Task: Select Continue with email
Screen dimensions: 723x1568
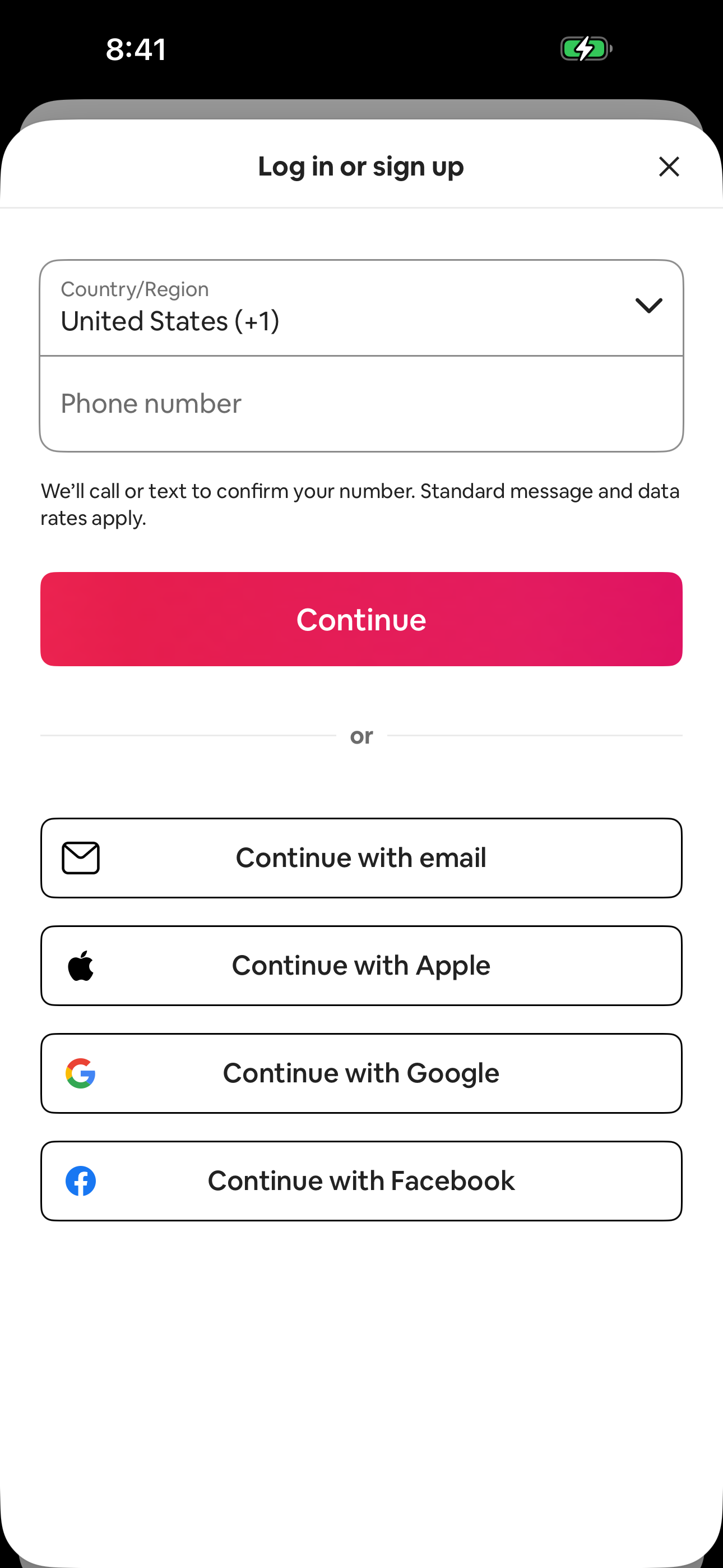Action: coord(361,857)
